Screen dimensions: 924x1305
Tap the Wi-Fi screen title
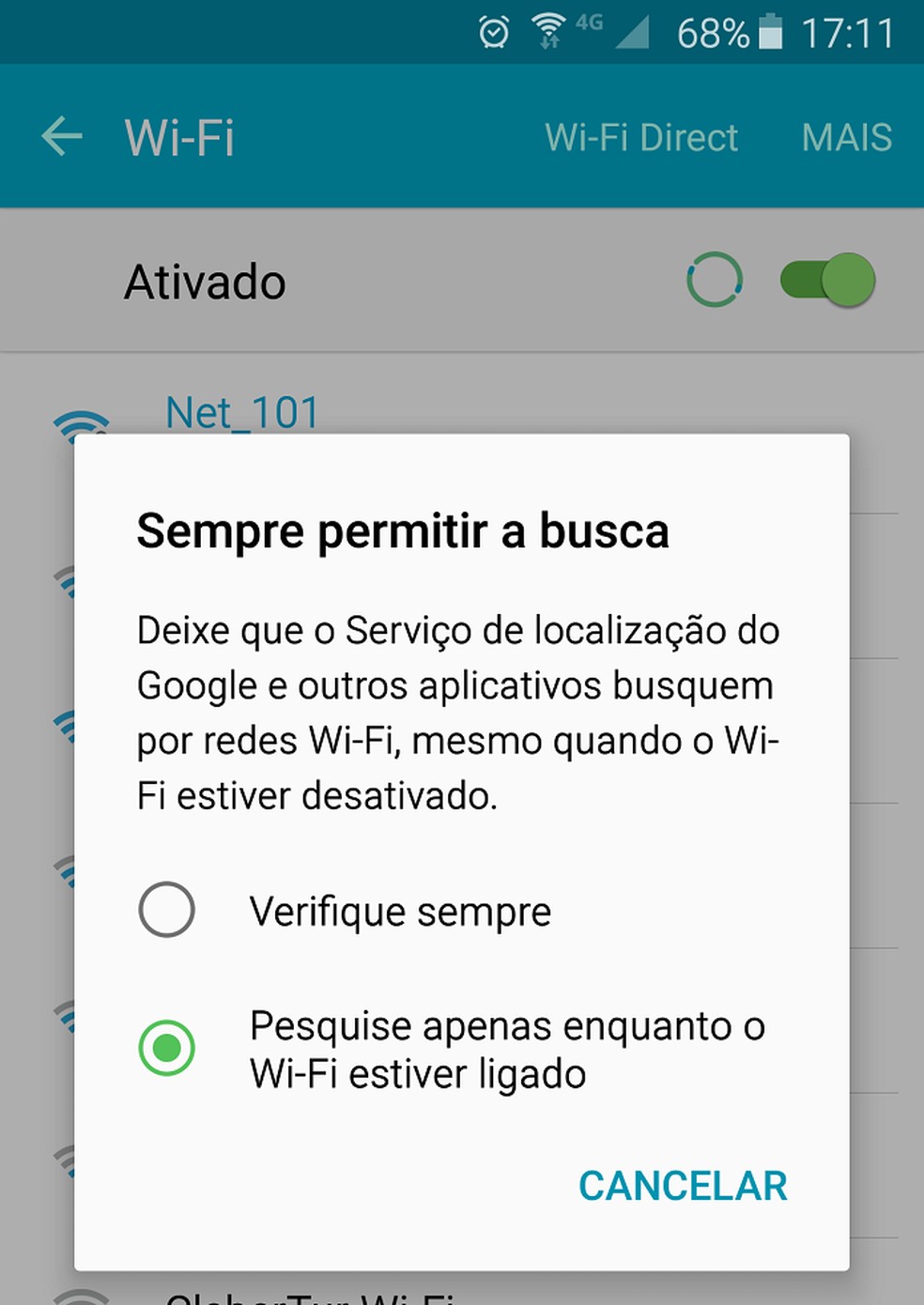tap(179, 137)
